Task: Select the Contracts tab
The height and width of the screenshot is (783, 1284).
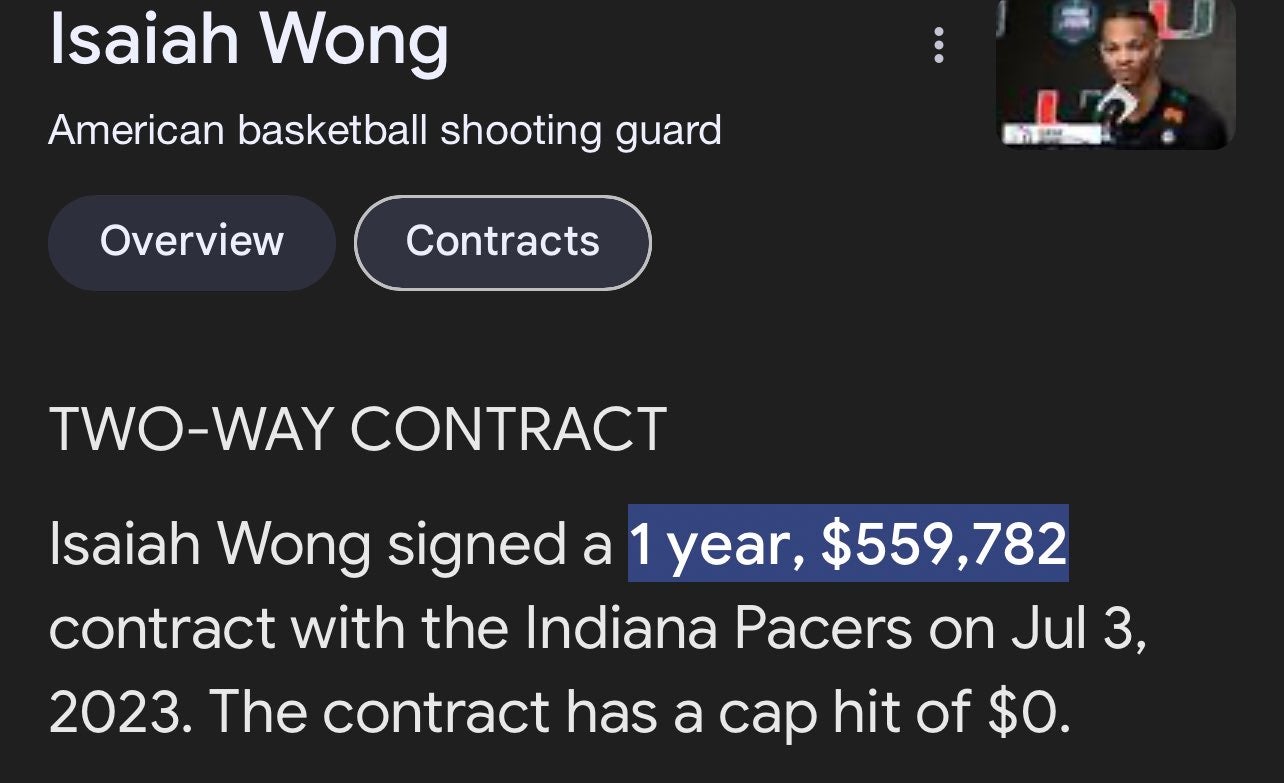Action: pyautogui.click(x=503, y=242)
